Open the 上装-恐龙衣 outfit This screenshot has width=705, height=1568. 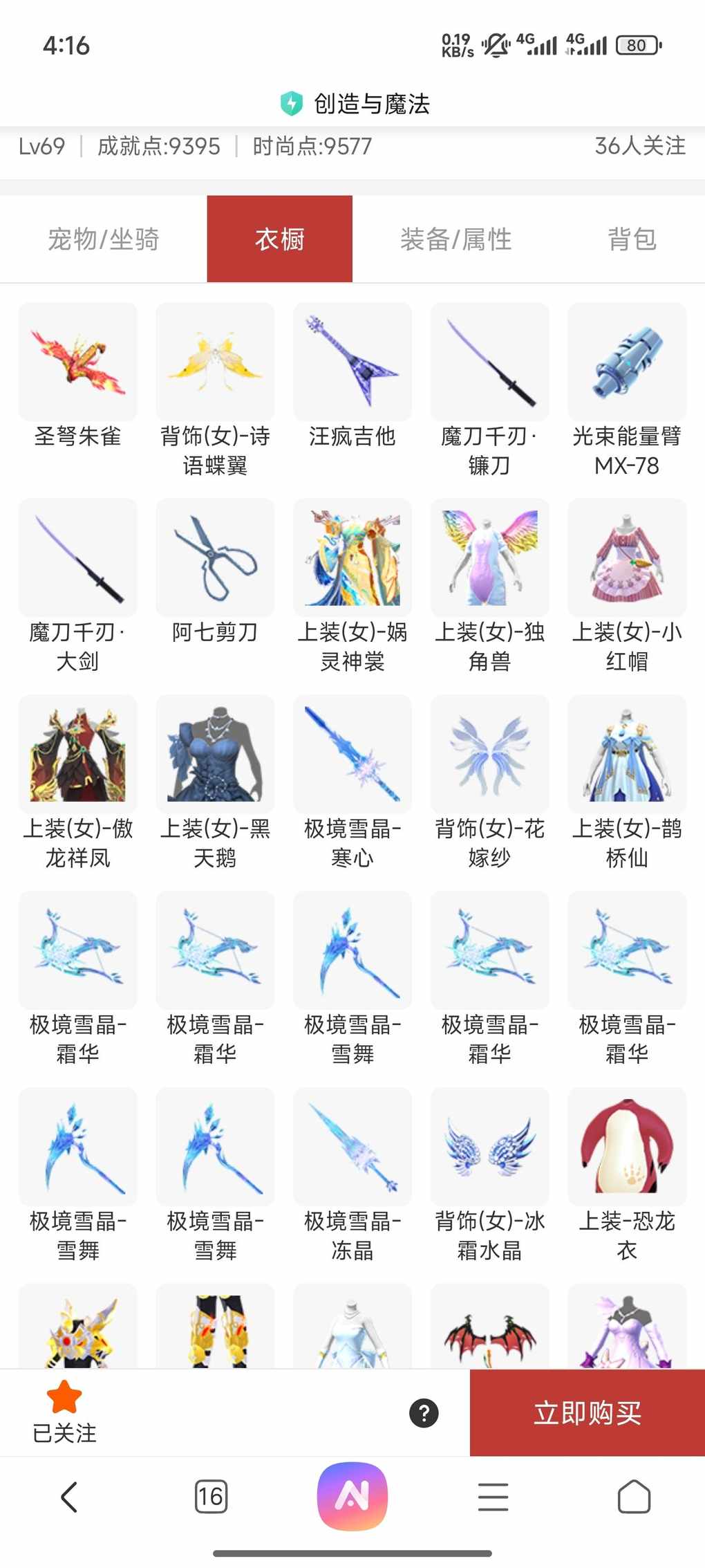point(627,1147)
